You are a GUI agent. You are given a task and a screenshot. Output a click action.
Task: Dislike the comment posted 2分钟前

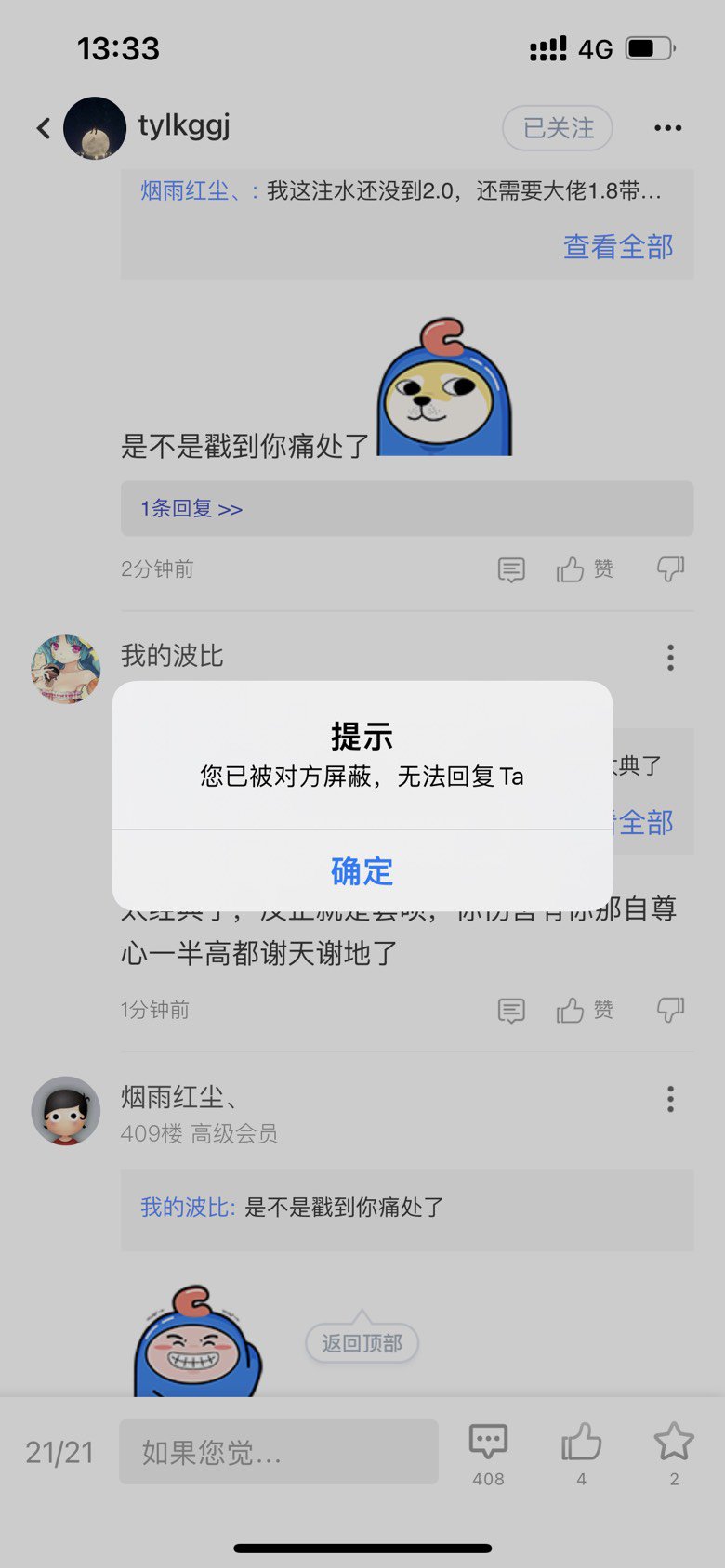click(x=670, y=568)
